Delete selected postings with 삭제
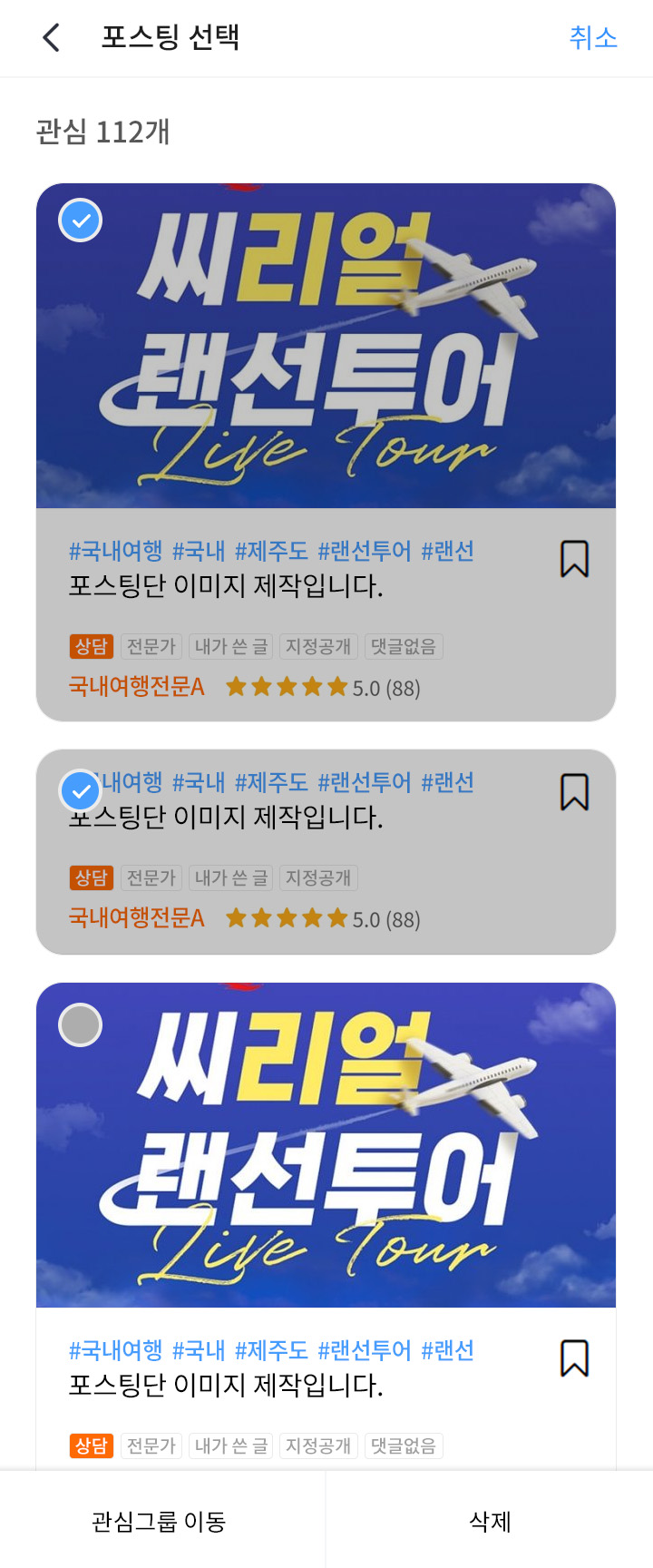Image resolution: width=653 pixels, height=1568 pixels. coord(490,1522)
